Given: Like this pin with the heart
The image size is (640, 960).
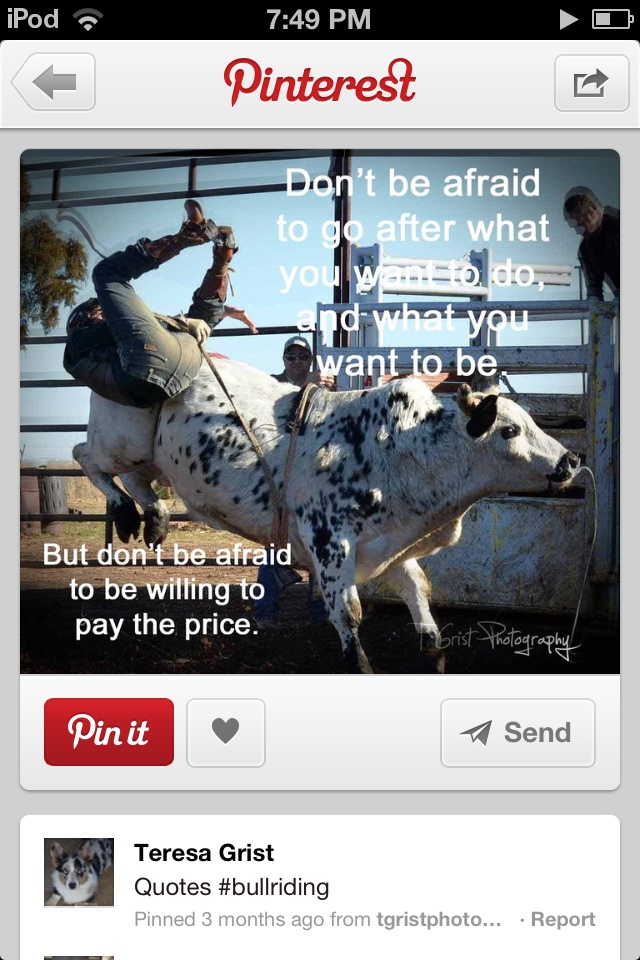Looking at the screenshot, I should 226,732.
